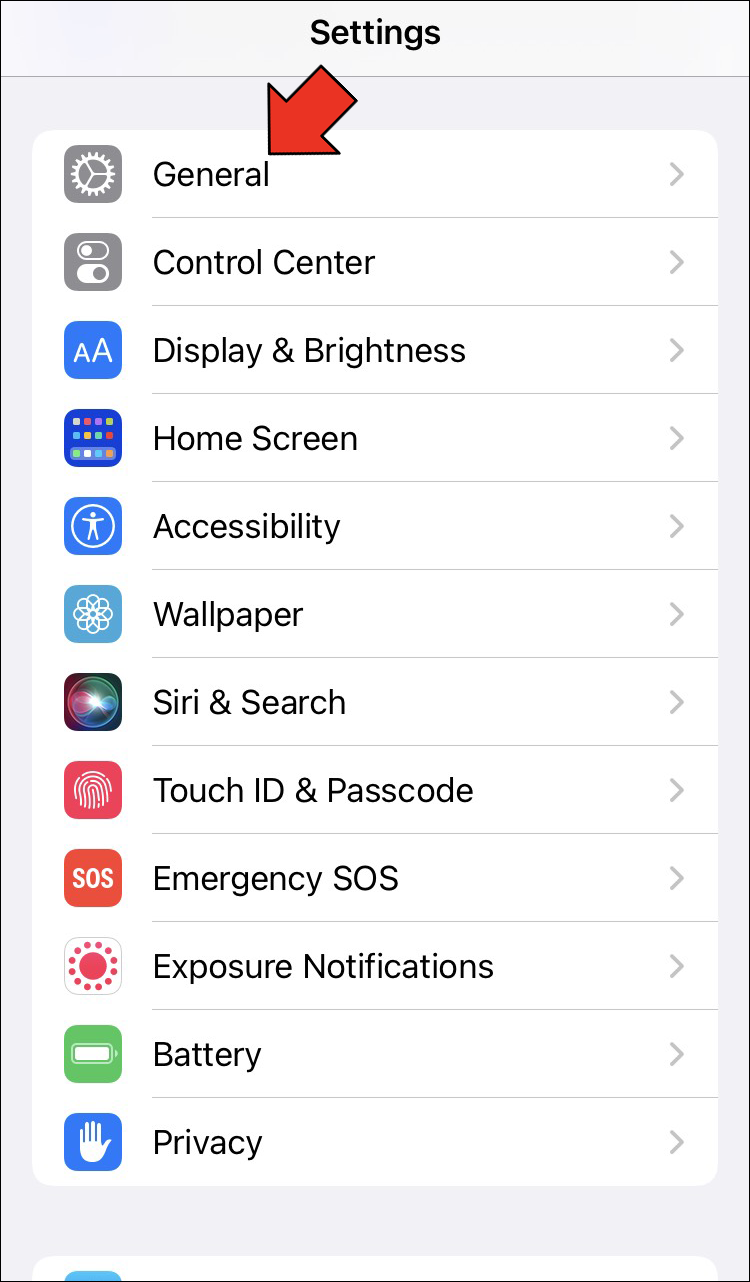Select Emergency SOS

276,878
